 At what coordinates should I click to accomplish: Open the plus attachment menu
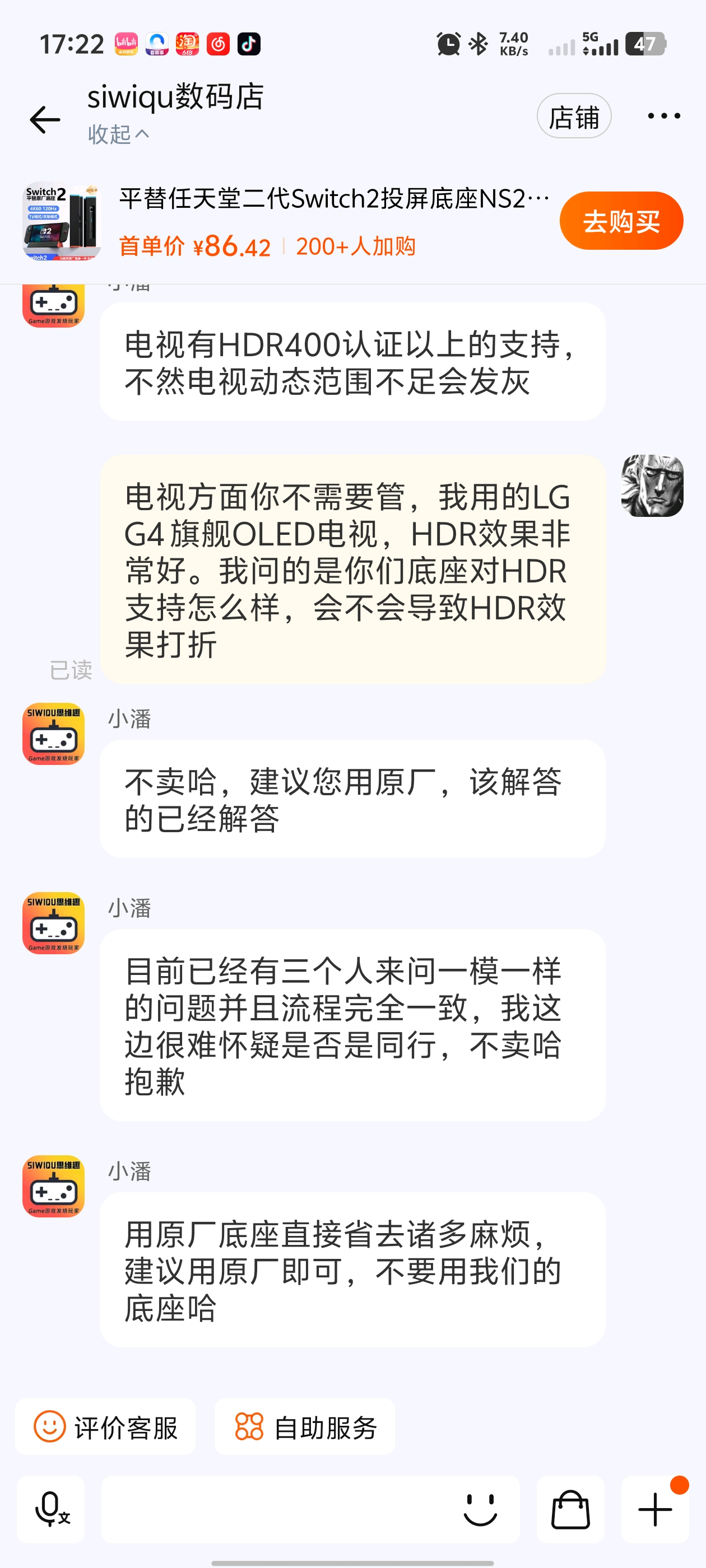pyautogui.click(x=655, y=1509)
